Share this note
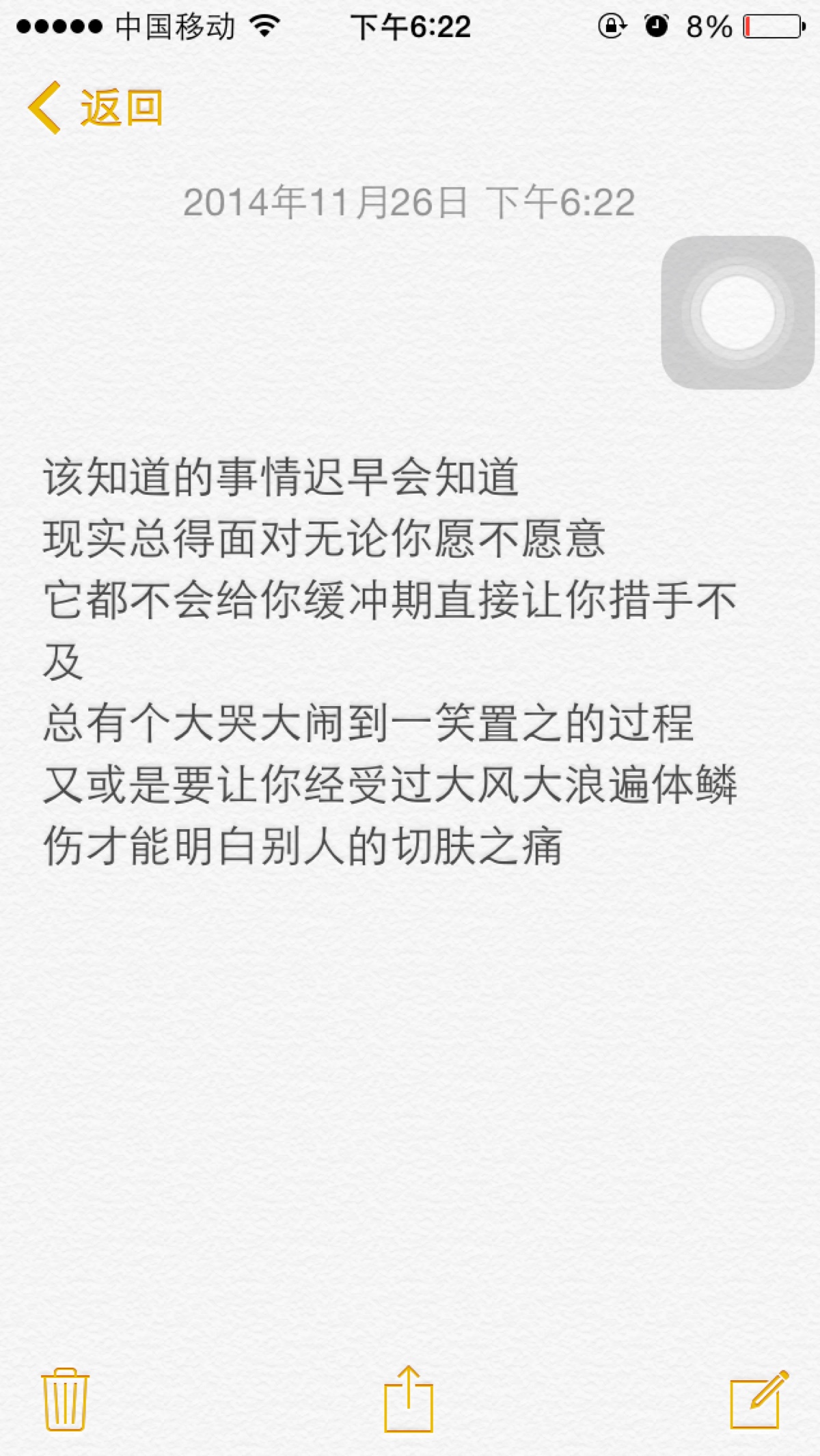The width and height of the screenshot is (820, 1456). (409, 1399)
